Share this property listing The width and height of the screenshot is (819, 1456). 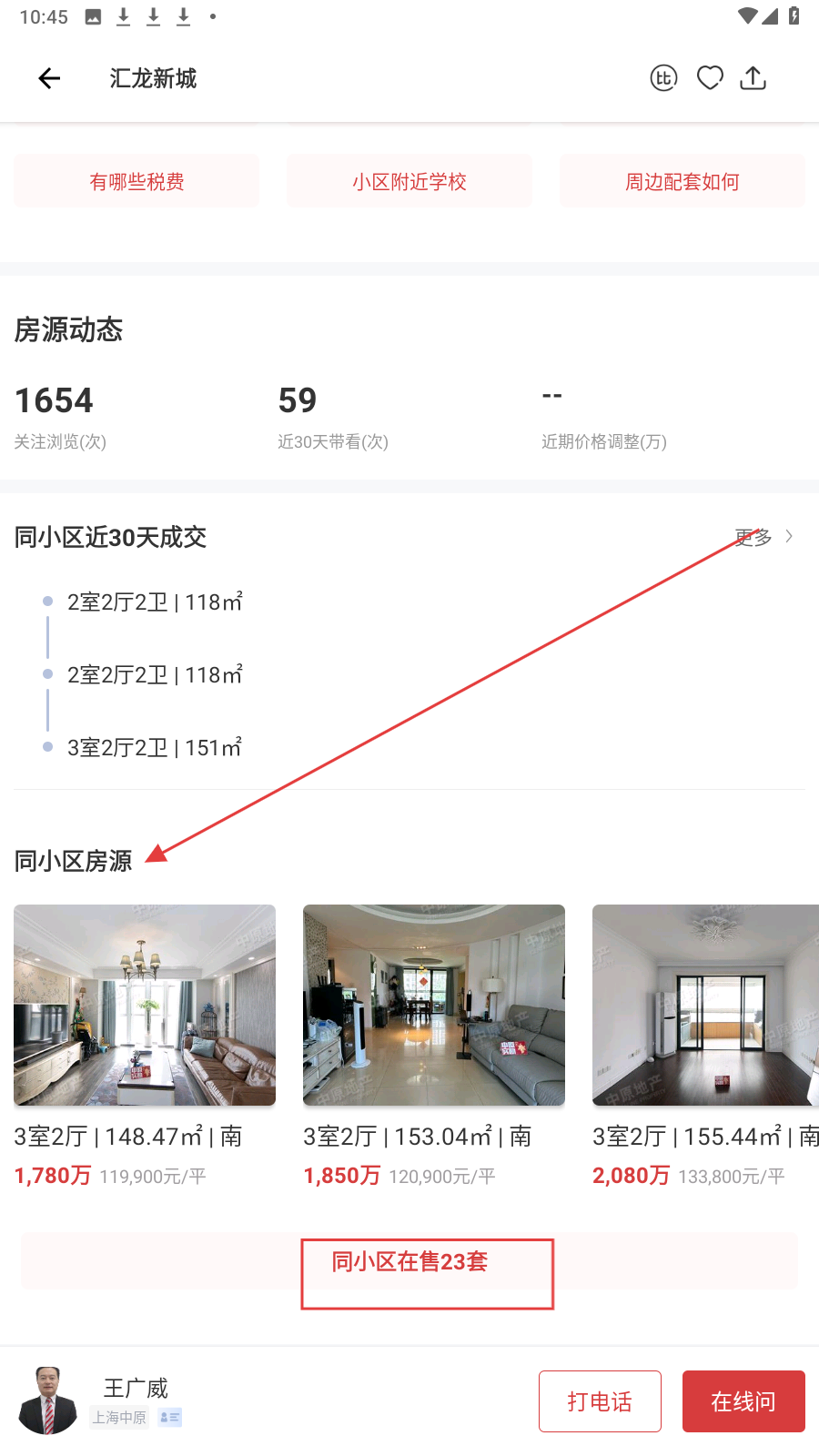(753, 78)
